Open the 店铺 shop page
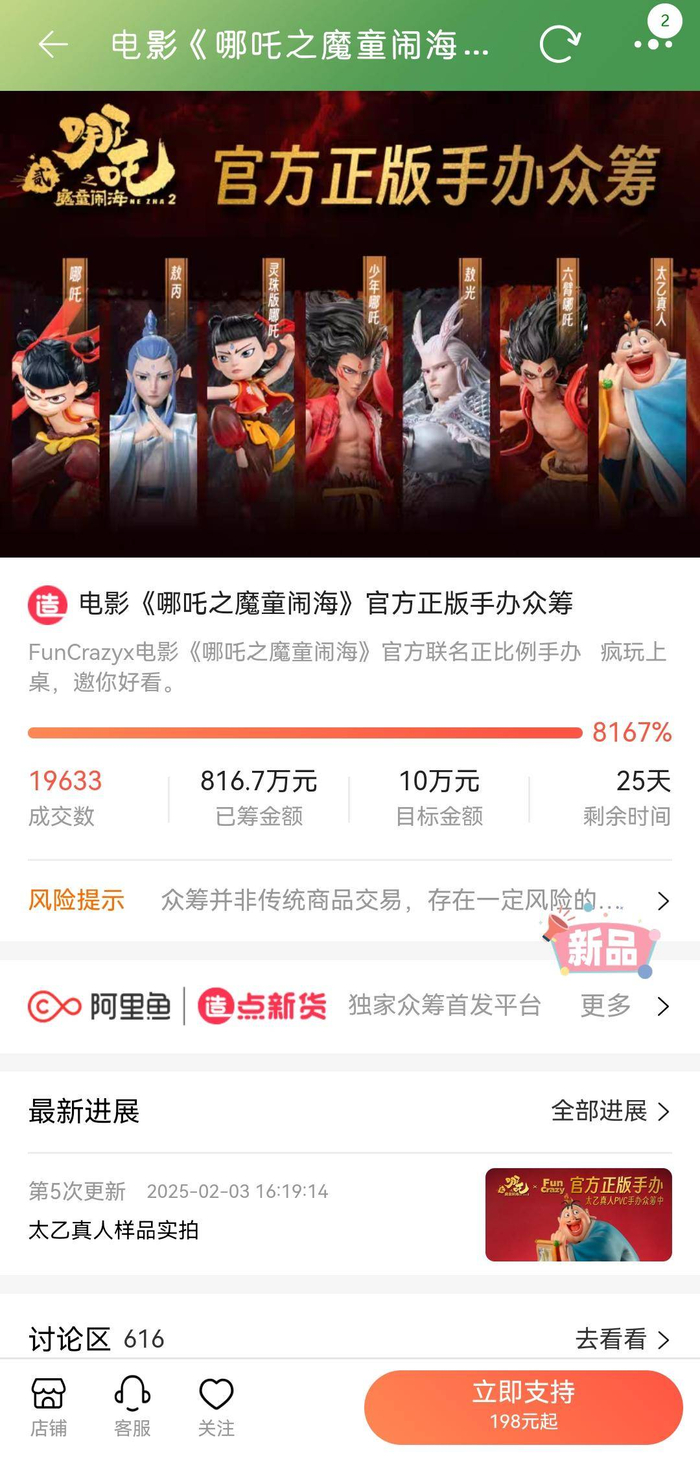Viewport: 700px width, 1458px height. 48,1406
